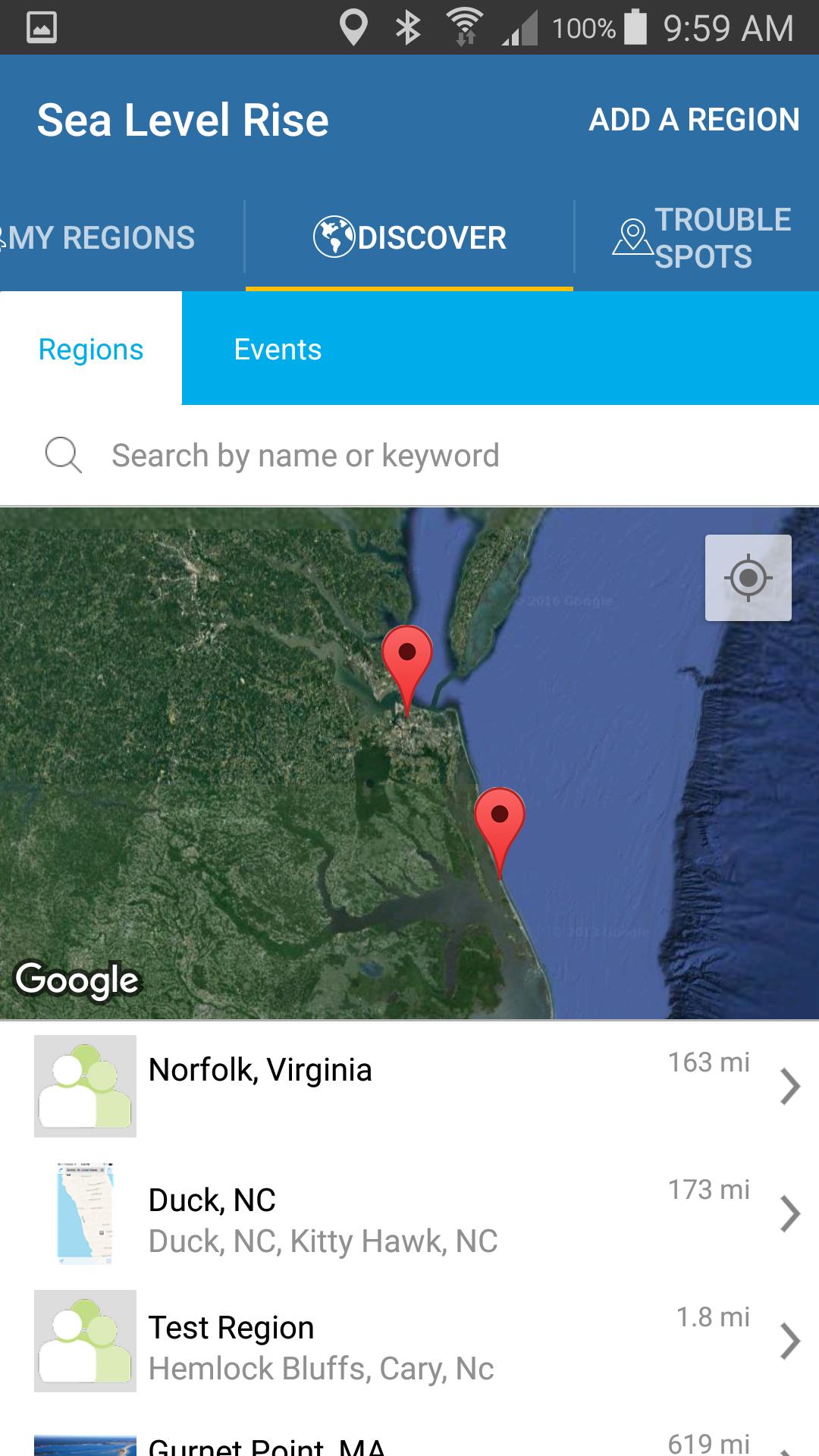819x1456 pixels.
Task: Tap the map pin icon beside Trouble Spots
Action: pyautogui.click(x=632, y=237)
